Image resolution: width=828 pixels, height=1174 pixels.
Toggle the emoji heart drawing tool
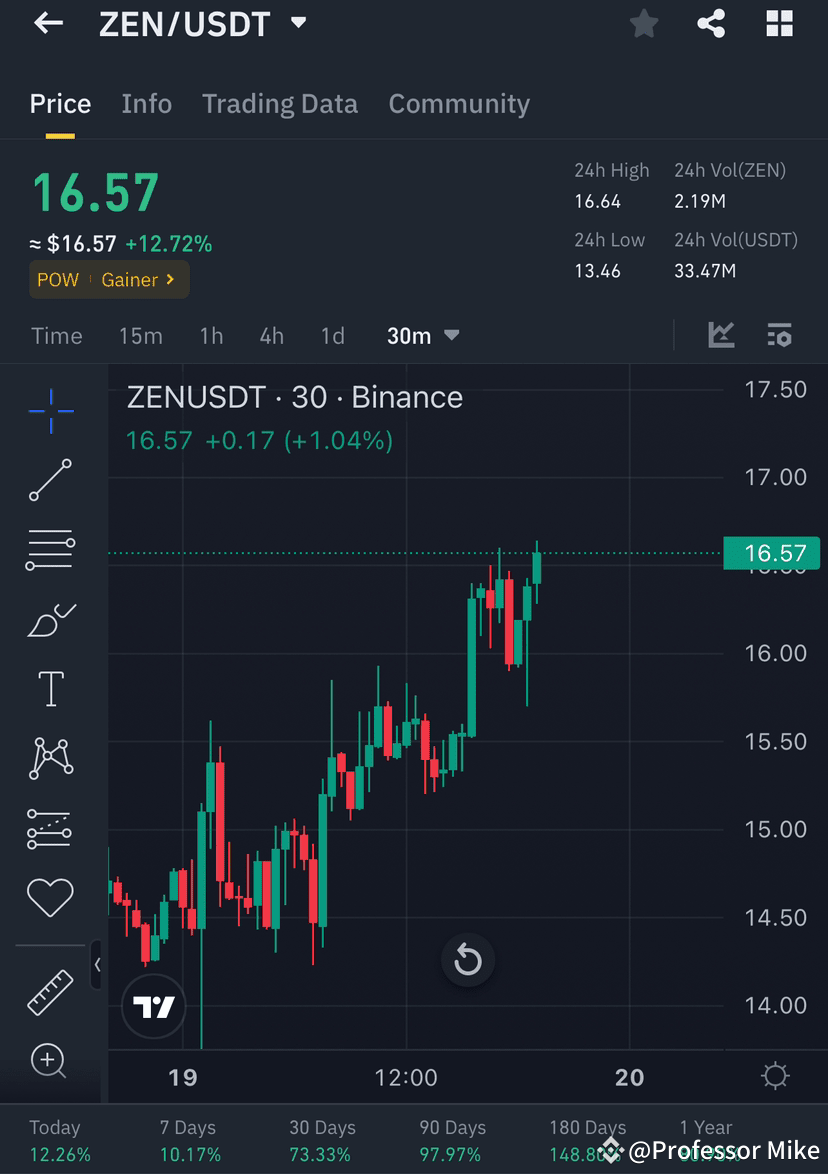(50, 897)
